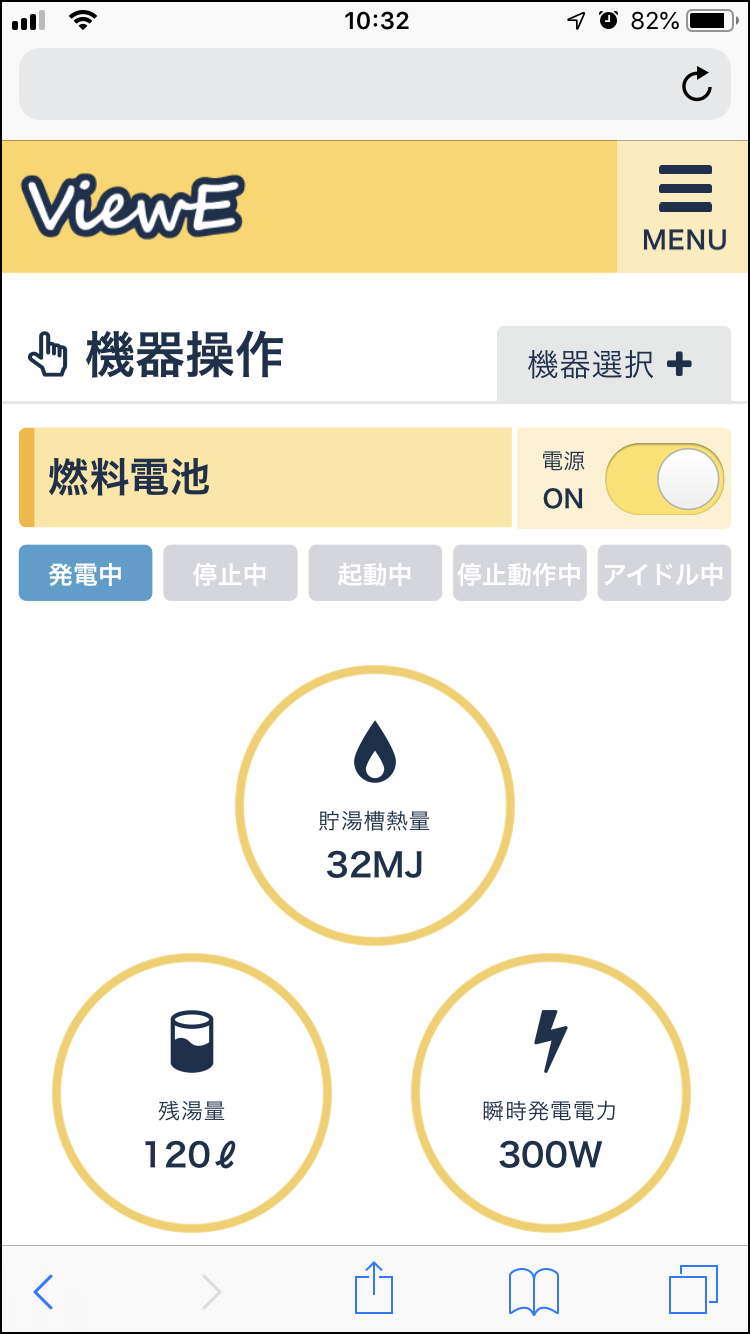Toggle the 電源 power switch off
The width and height of the screenshot is (750, 1334).
664,479
